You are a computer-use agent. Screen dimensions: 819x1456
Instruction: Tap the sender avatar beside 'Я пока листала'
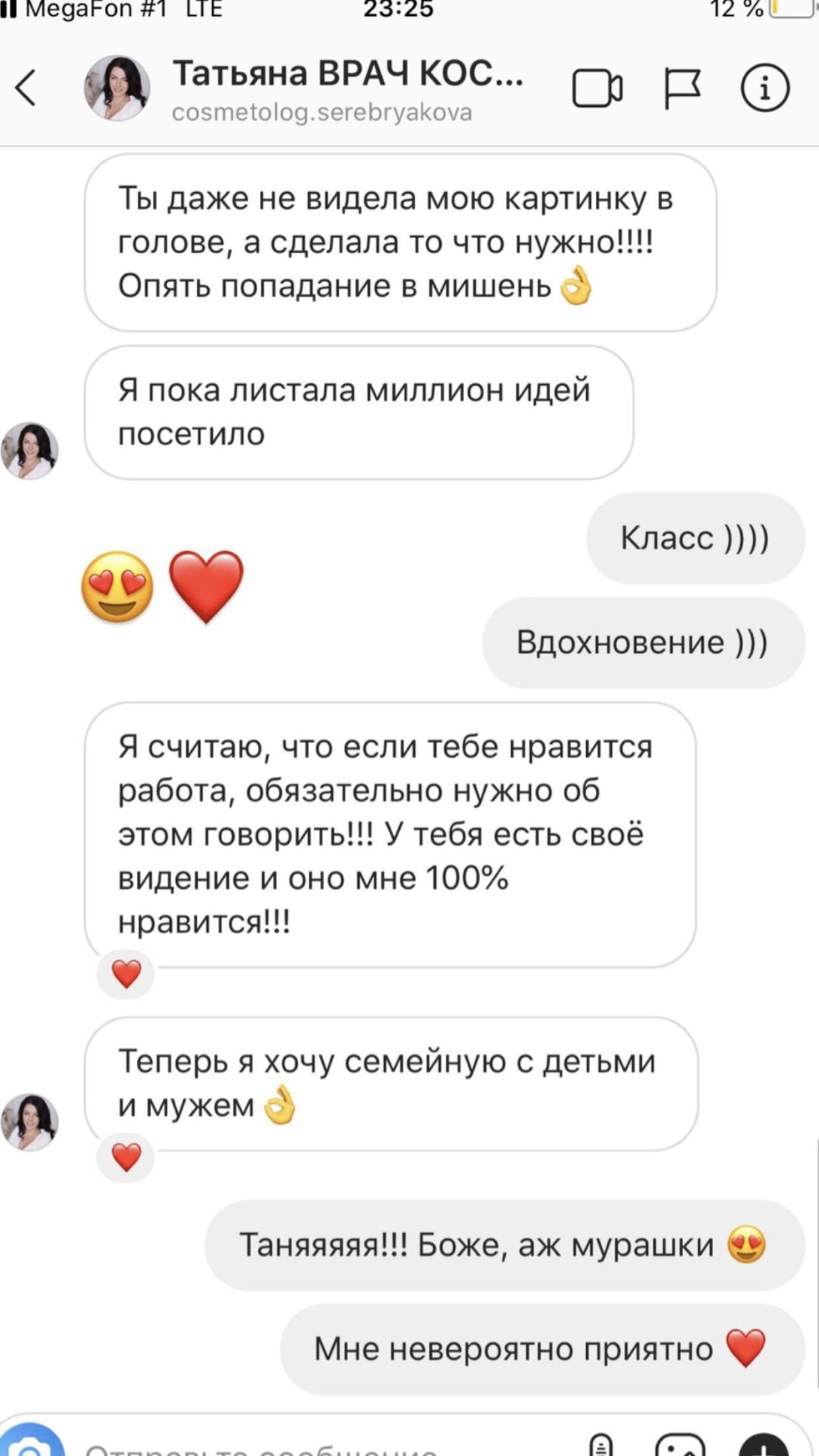[30, 451]
